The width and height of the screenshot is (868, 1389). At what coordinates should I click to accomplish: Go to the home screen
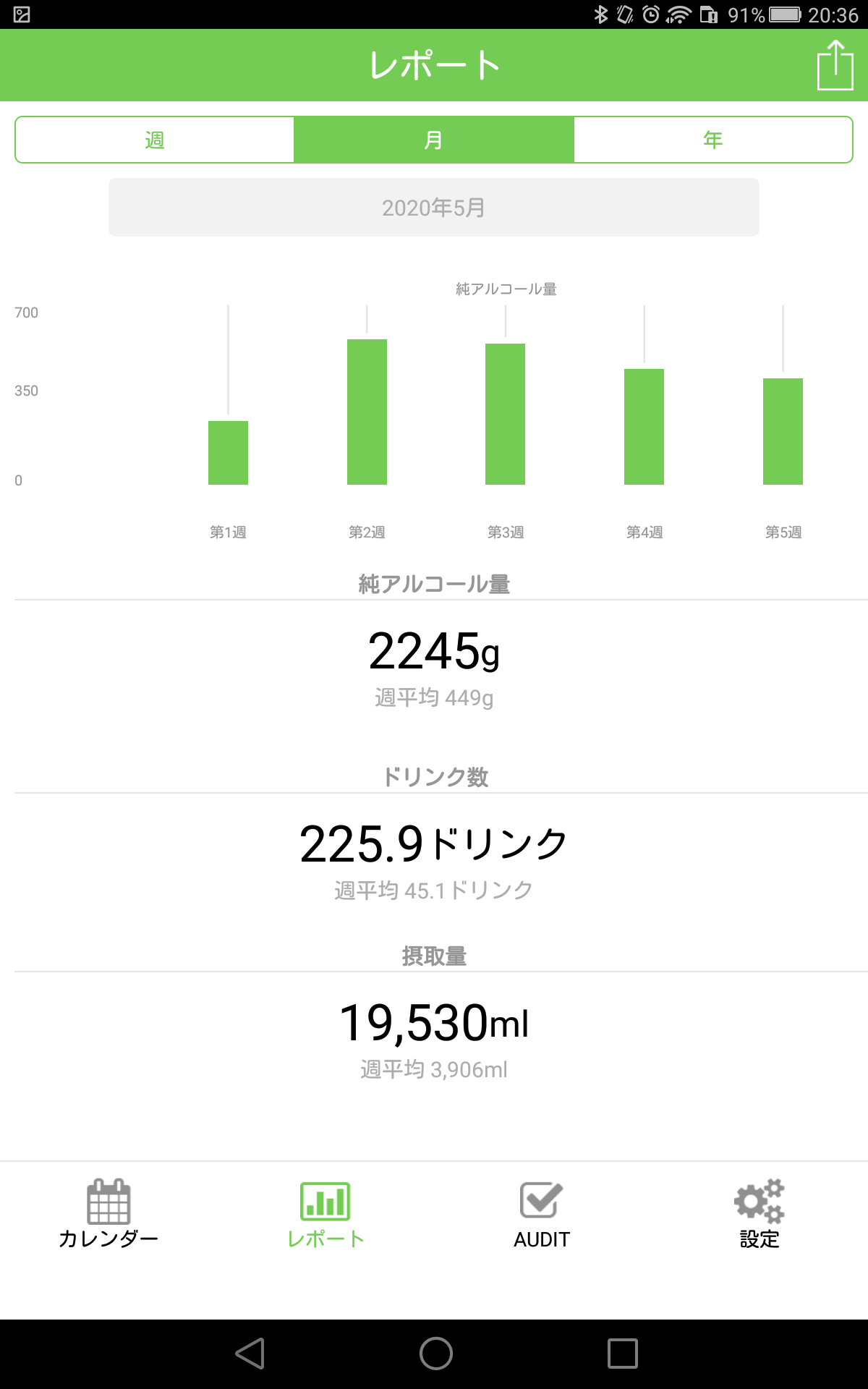436,1354
